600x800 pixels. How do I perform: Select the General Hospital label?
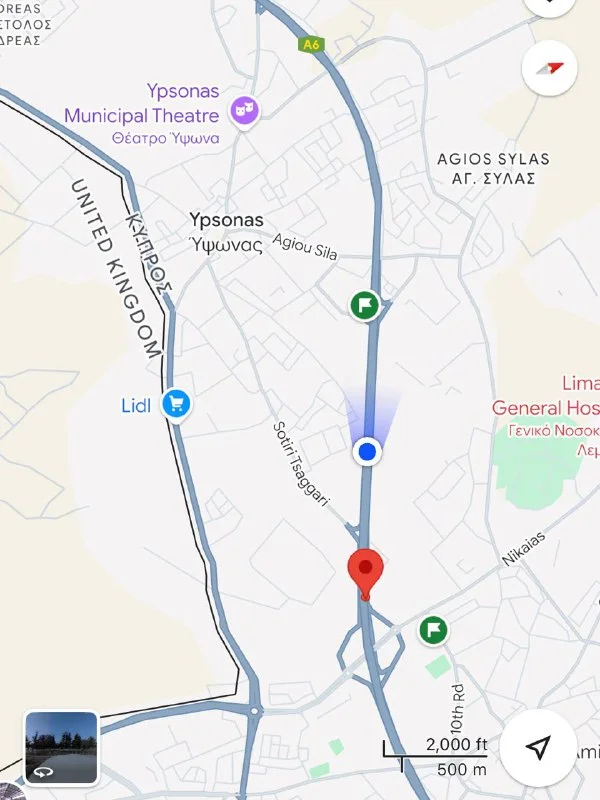click(x=546, y=408)
